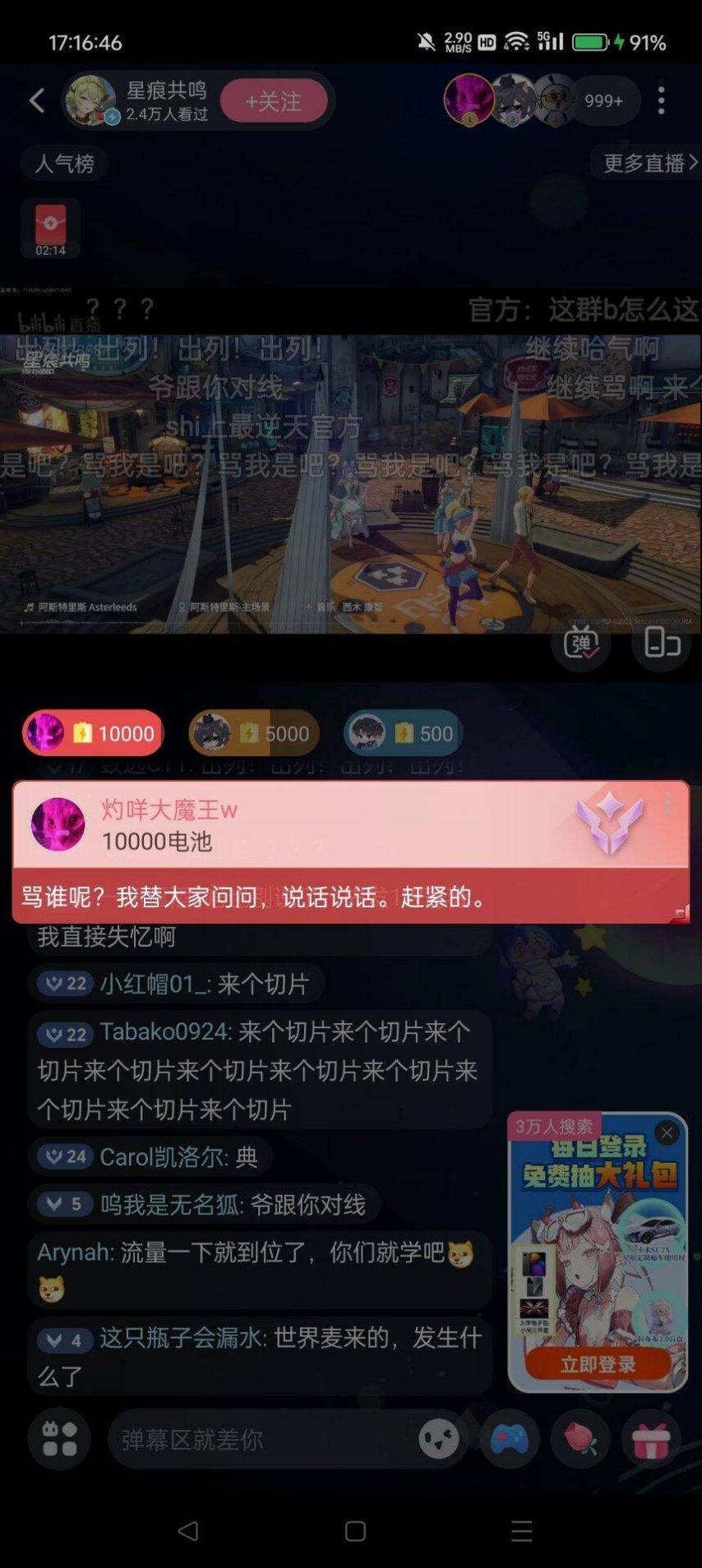Switch the stream to landscape fullscreen
This screenshot has height=1568, width=702.
tap(661, 643)
